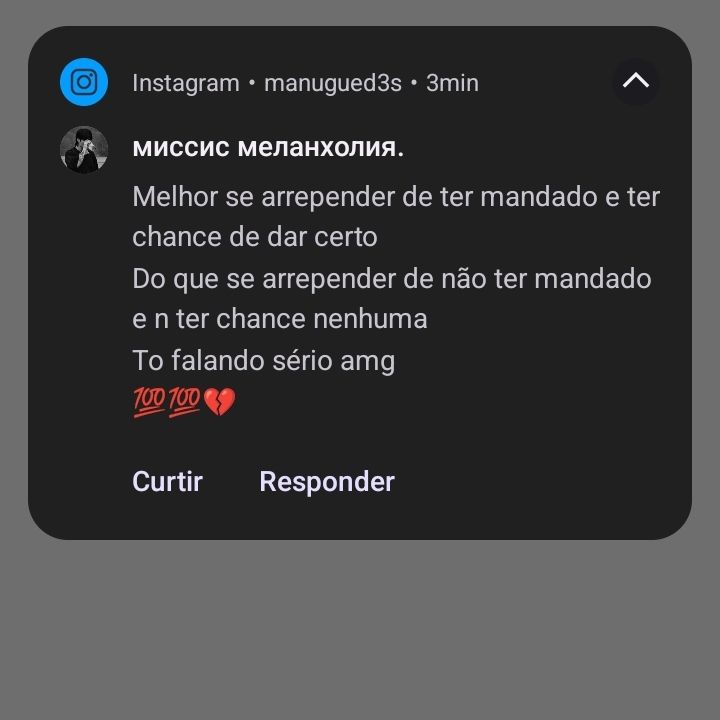
Task: Tap Responder to reply to the message
Action: (x=327, y=481)
